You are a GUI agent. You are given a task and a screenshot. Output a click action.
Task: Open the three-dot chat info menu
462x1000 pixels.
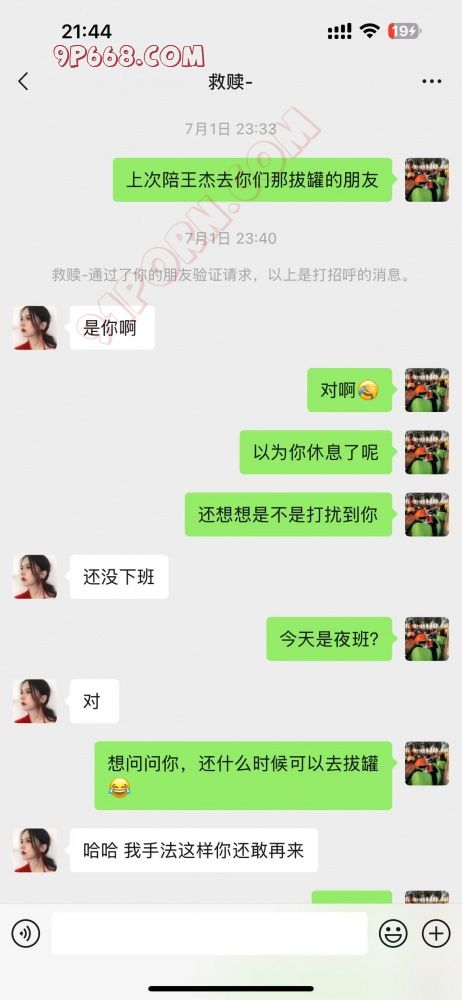(431, 82)
